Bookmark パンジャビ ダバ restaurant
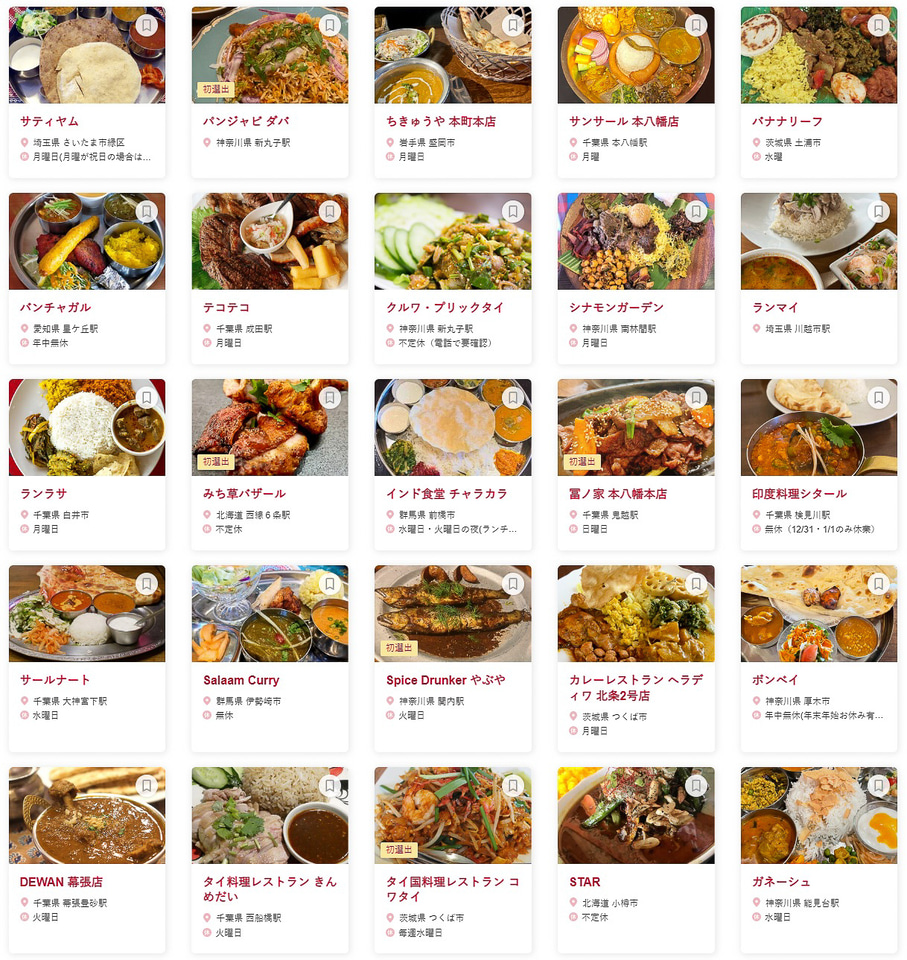907x960 pixels. tap(329, 26)
